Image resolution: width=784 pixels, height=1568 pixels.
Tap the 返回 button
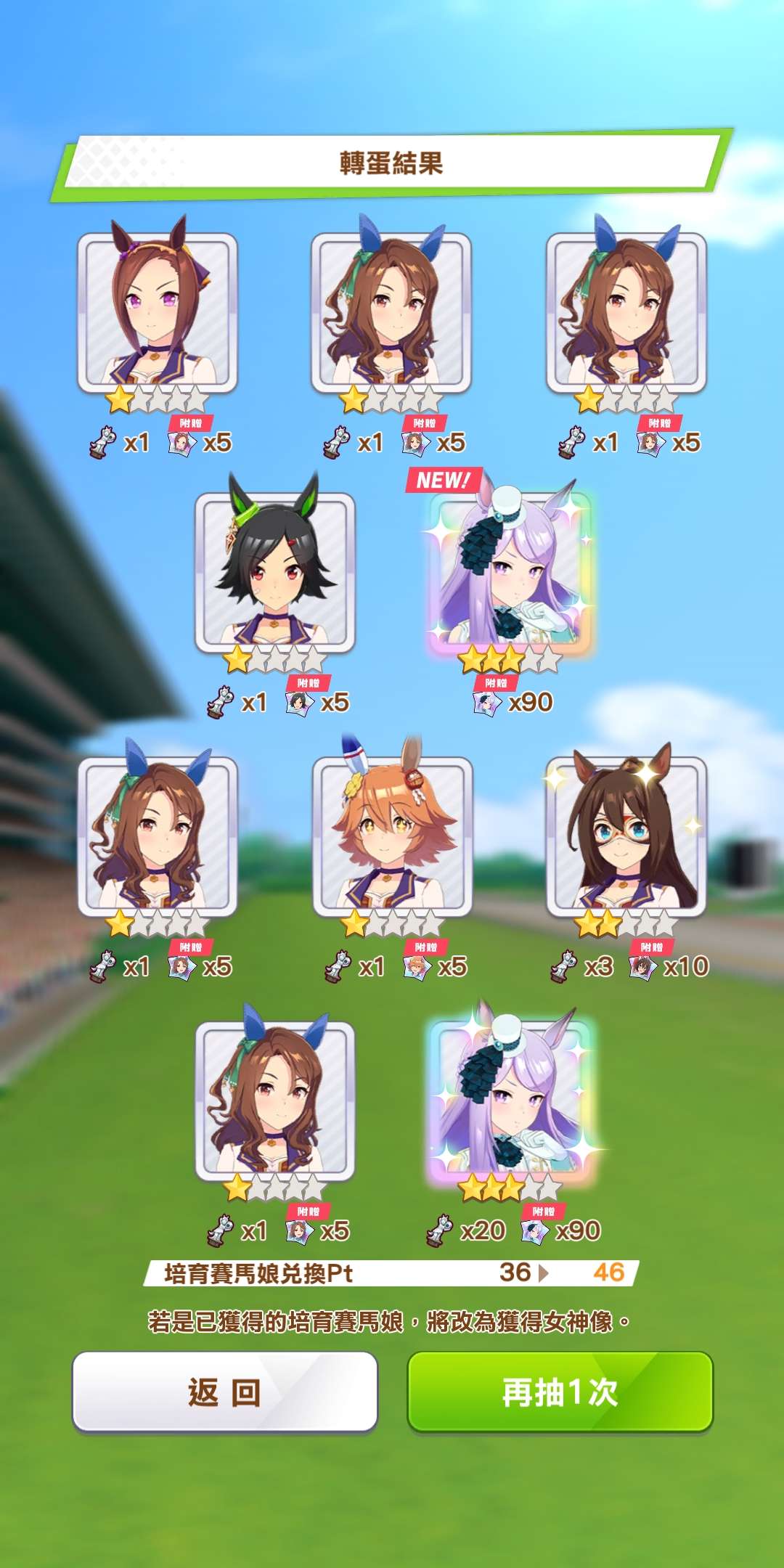225,1392
